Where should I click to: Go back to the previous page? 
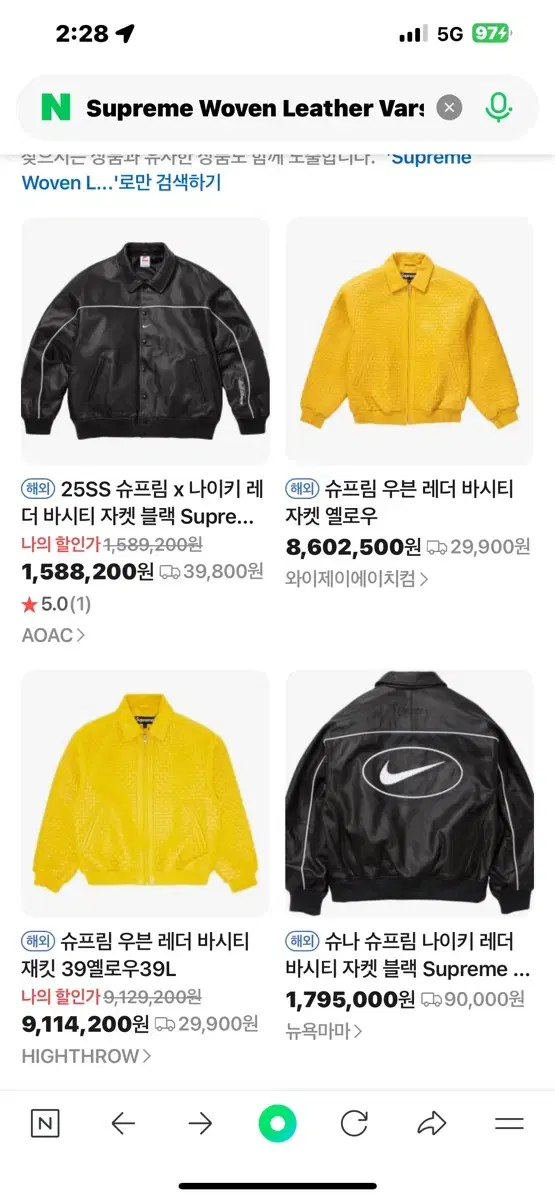[x=123, y=1124]
